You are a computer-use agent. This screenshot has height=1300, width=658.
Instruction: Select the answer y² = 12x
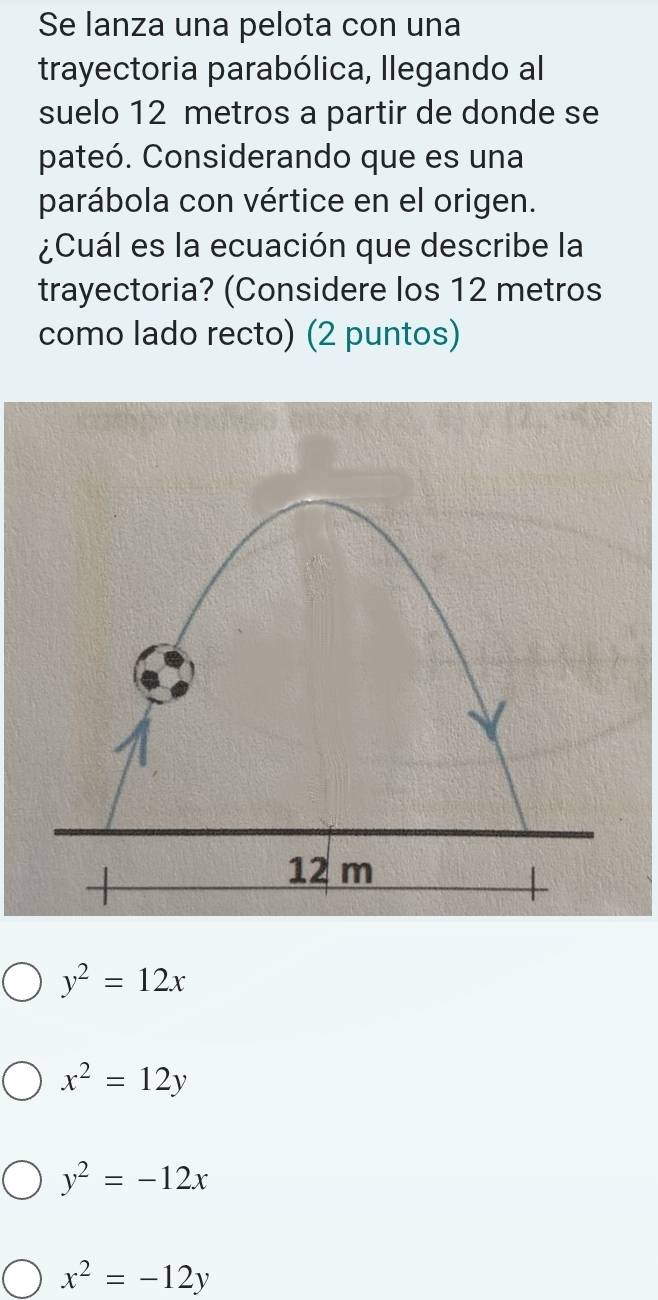(x=22, y=983)
